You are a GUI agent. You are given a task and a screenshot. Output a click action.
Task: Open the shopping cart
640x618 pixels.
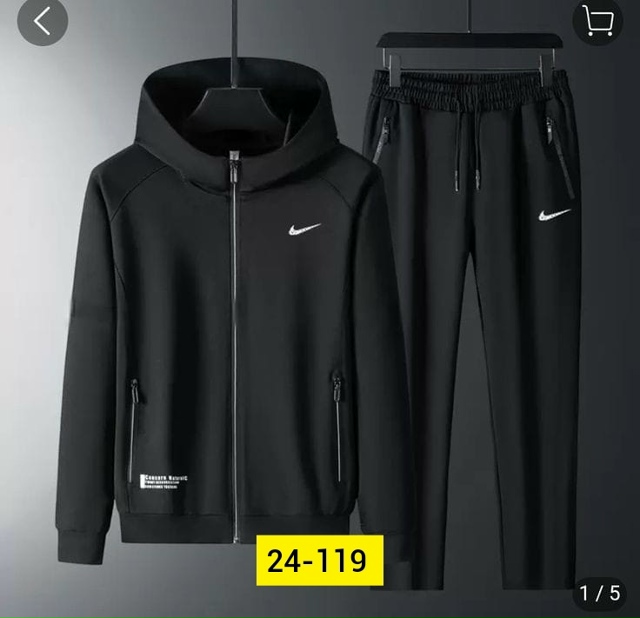click(x=598, y=22)
